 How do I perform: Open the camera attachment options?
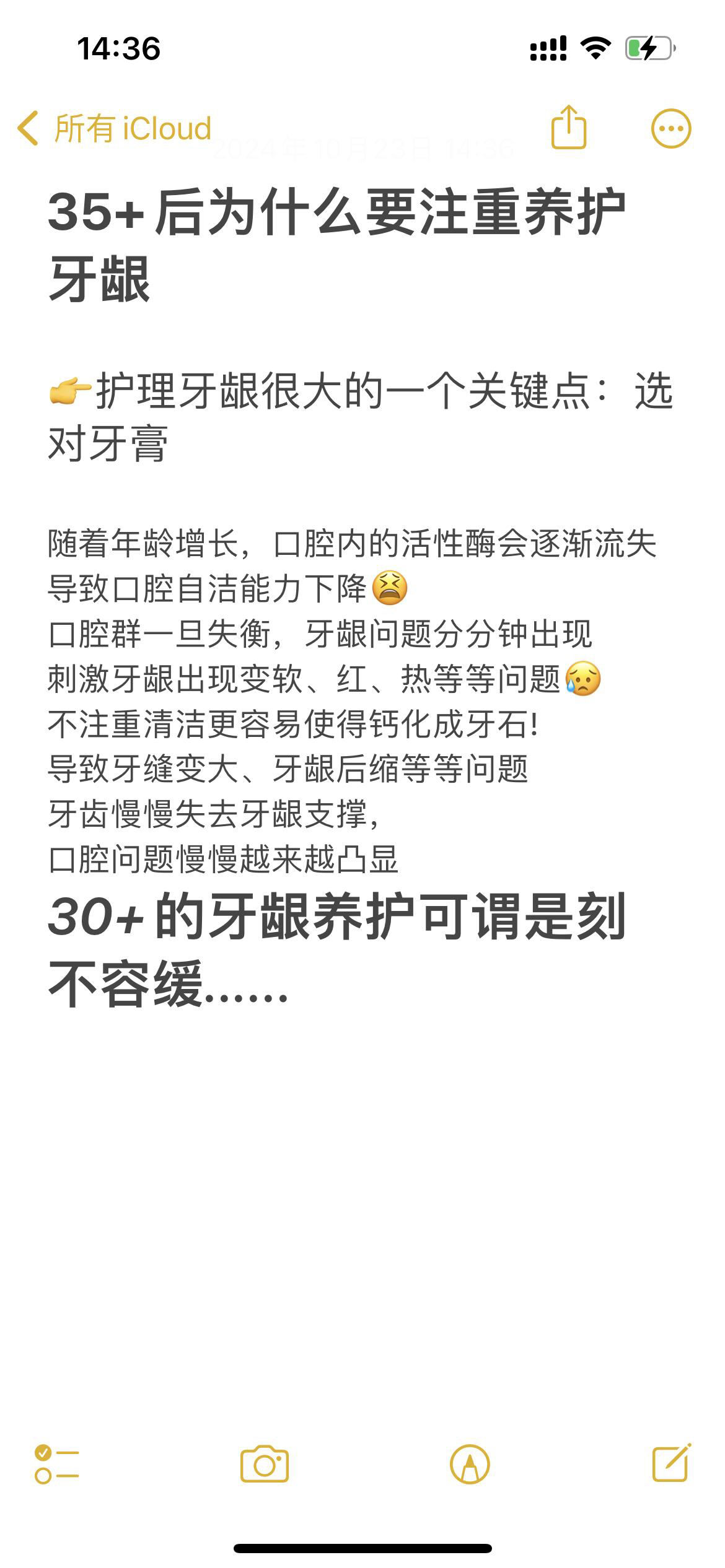pyautogui.click(x=265, y=1464)
